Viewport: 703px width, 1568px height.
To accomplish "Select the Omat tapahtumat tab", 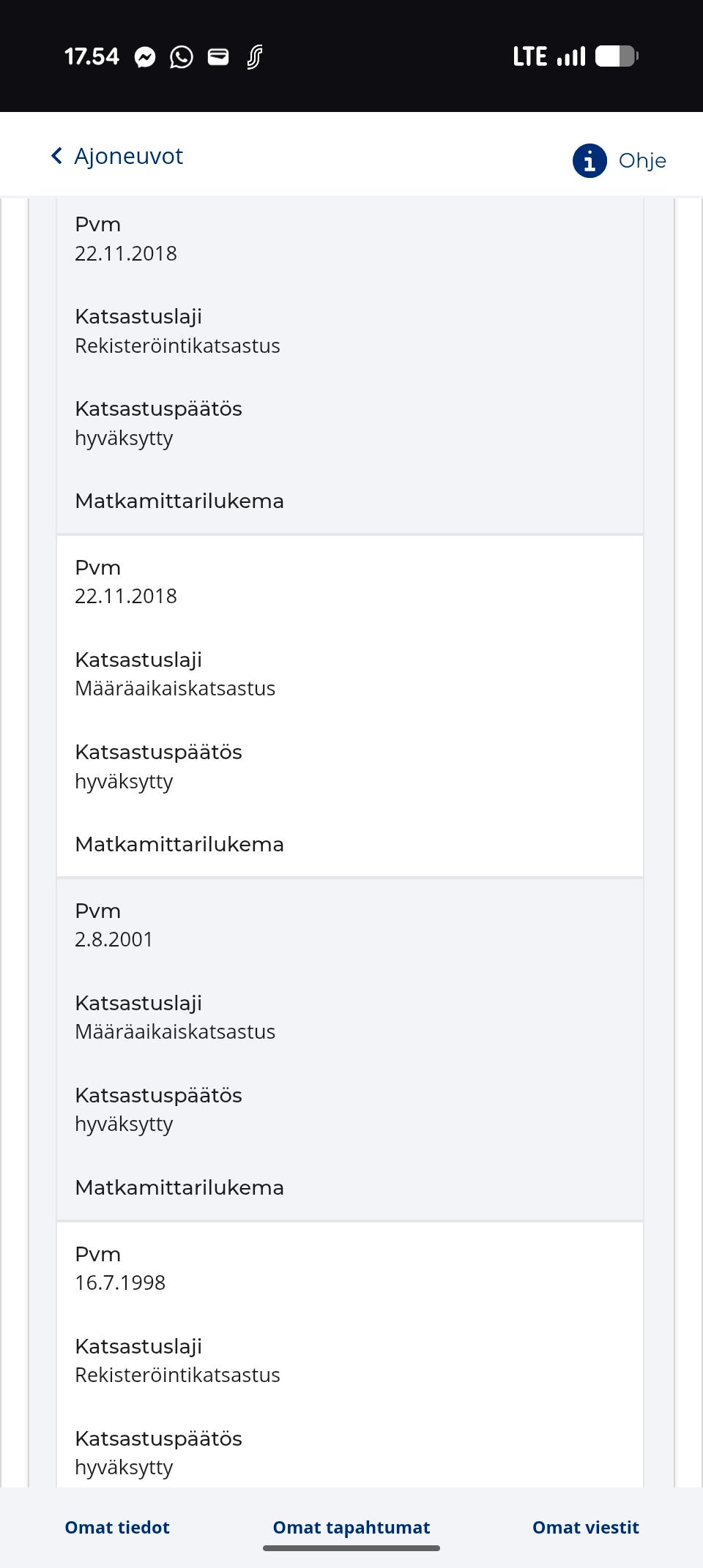I will (351, 1528).
